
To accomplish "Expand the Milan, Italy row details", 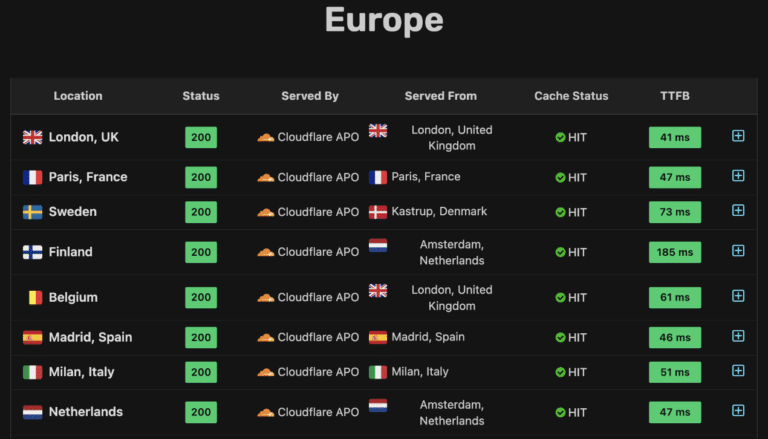I will pos(738,371).
